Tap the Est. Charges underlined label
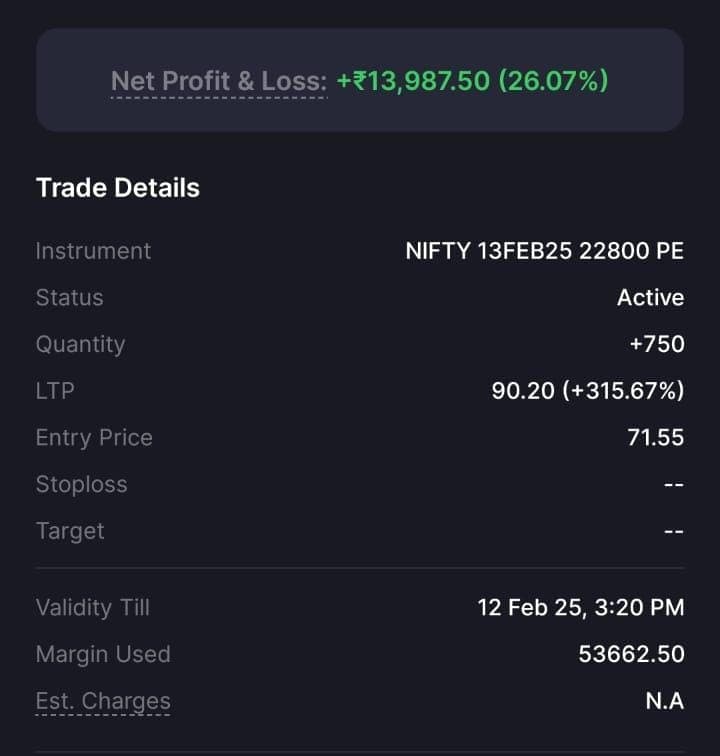Viewport: 720px width, 756px height. tap(102, 700)
